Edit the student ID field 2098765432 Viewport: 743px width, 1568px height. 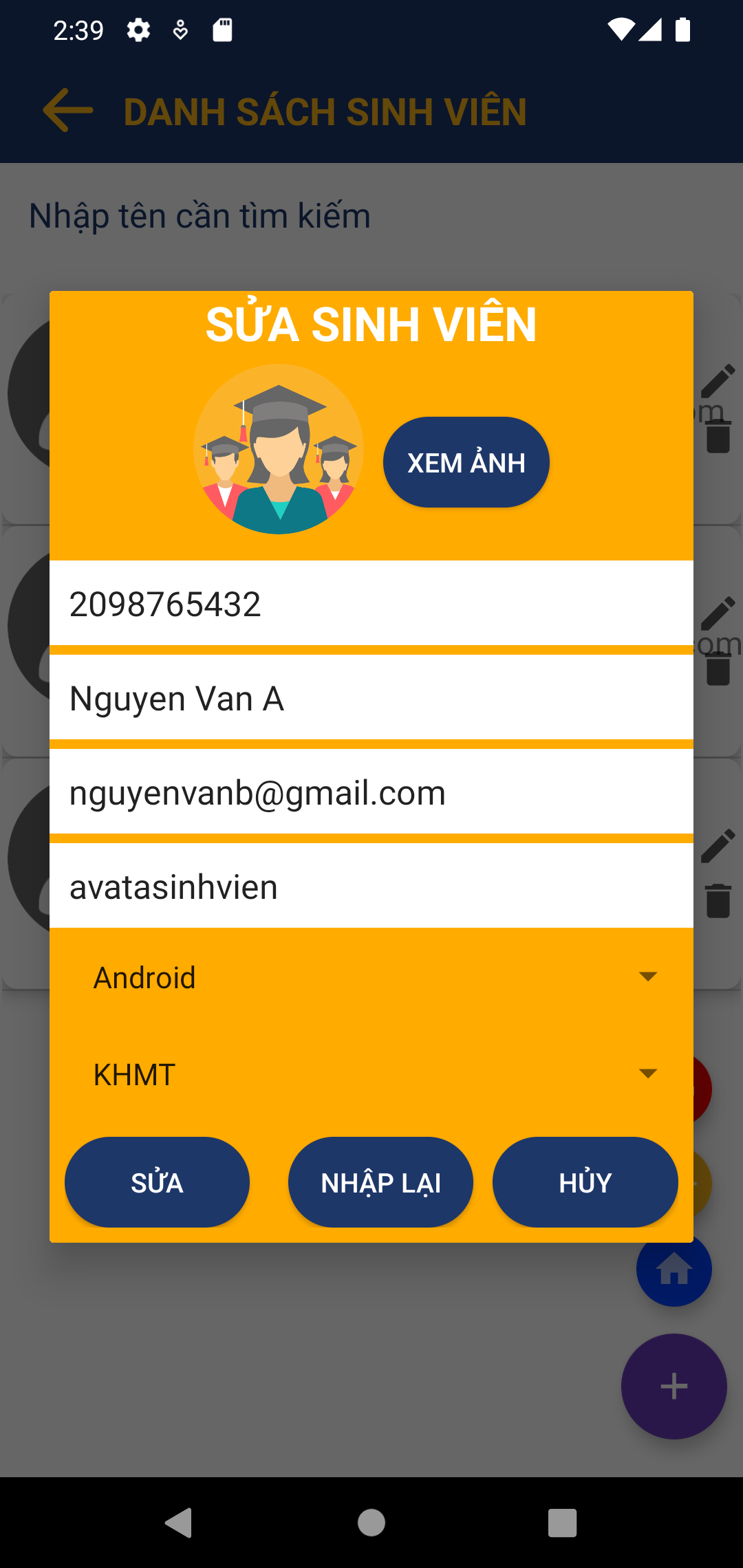371,604
